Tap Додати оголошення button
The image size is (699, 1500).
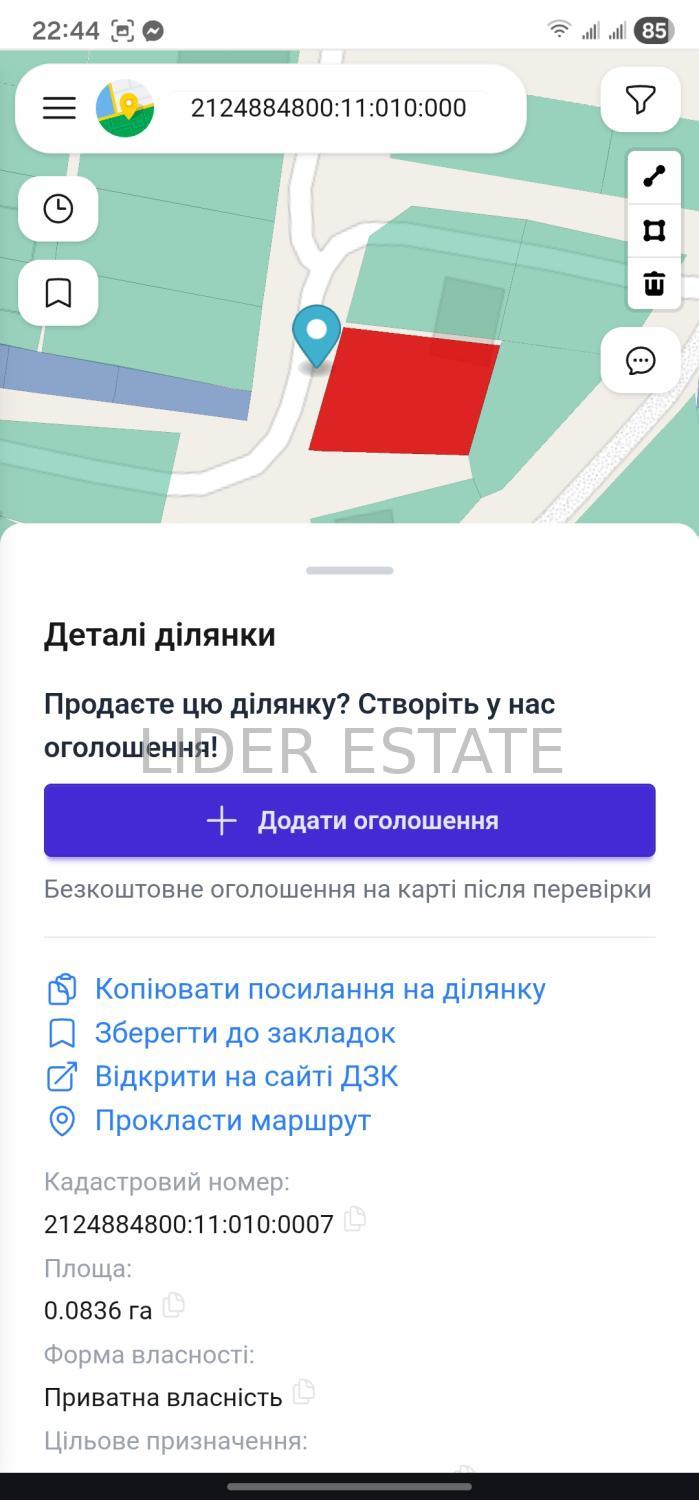349,820
